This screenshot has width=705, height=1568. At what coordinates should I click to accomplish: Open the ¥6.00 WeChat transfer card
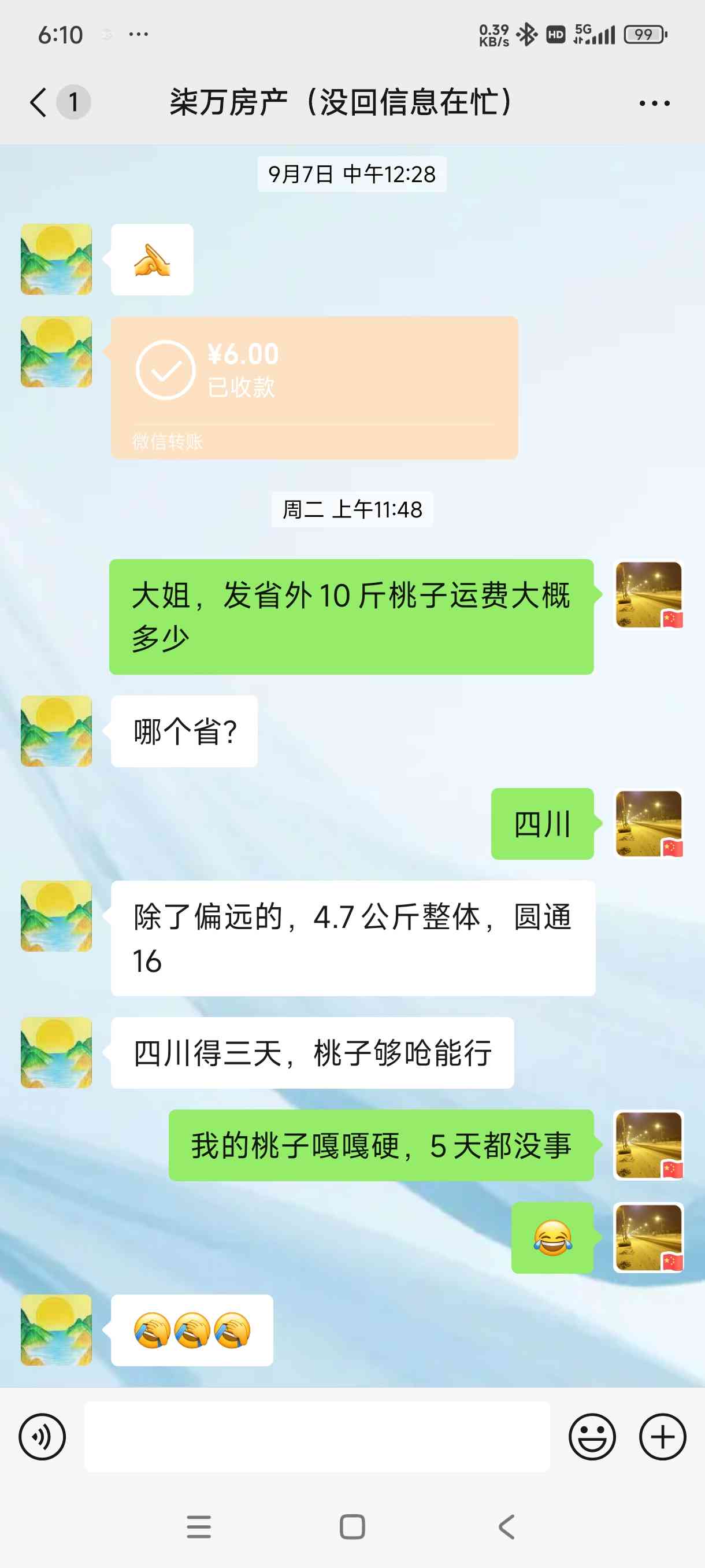pos(314,387)
